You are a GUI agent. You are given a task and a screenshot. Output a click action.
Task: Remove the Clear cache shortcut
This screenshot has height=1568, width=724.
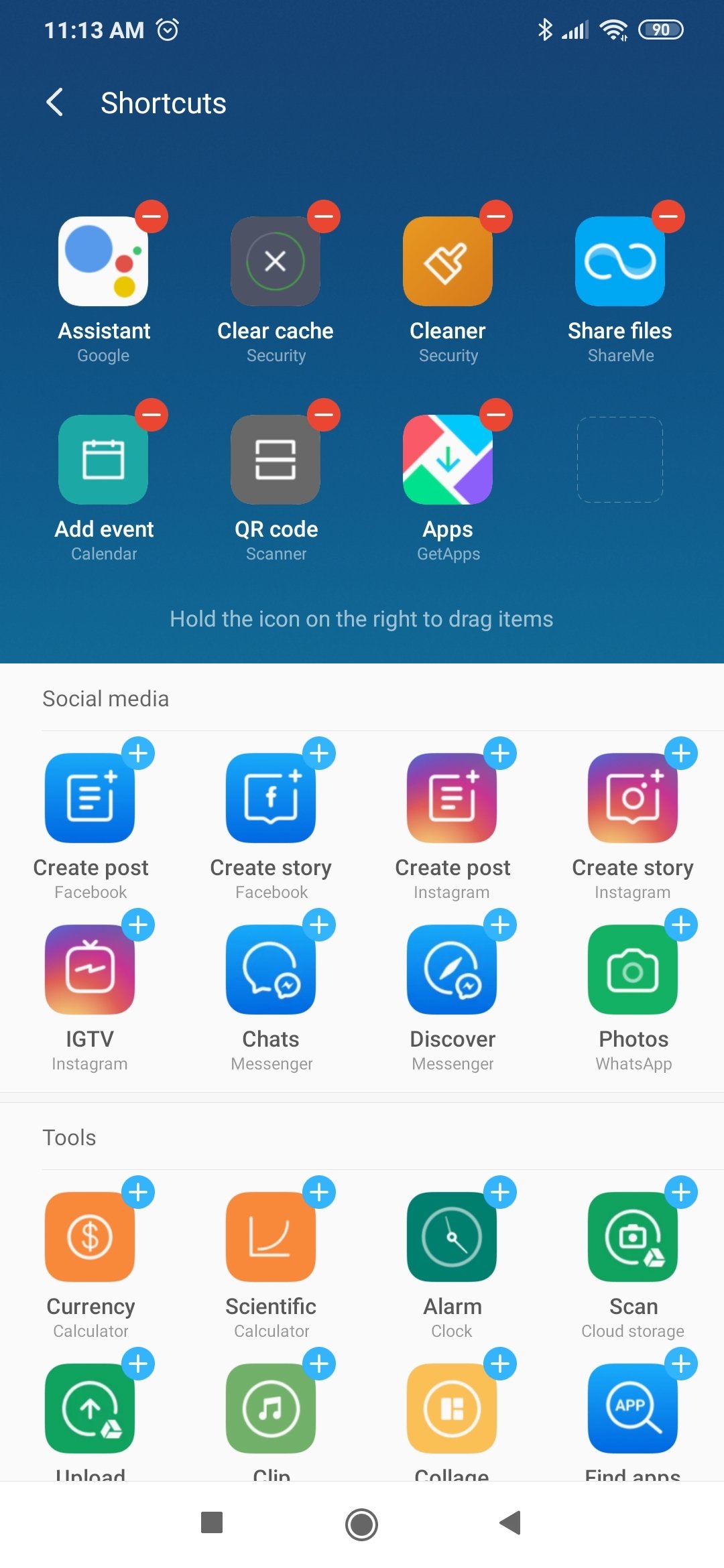coord(324,216)
